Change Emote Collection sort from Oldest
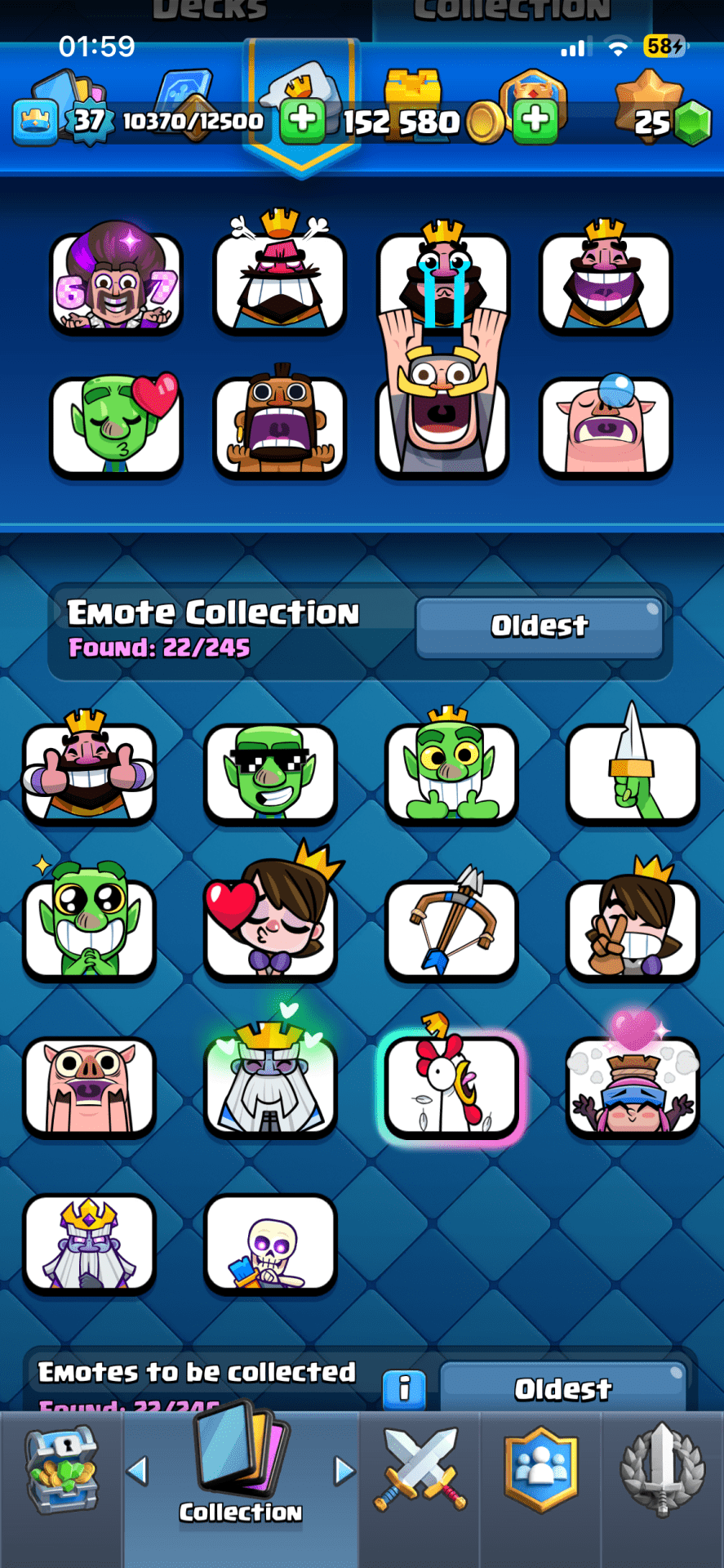724x1568 pixels. point(539,627)
